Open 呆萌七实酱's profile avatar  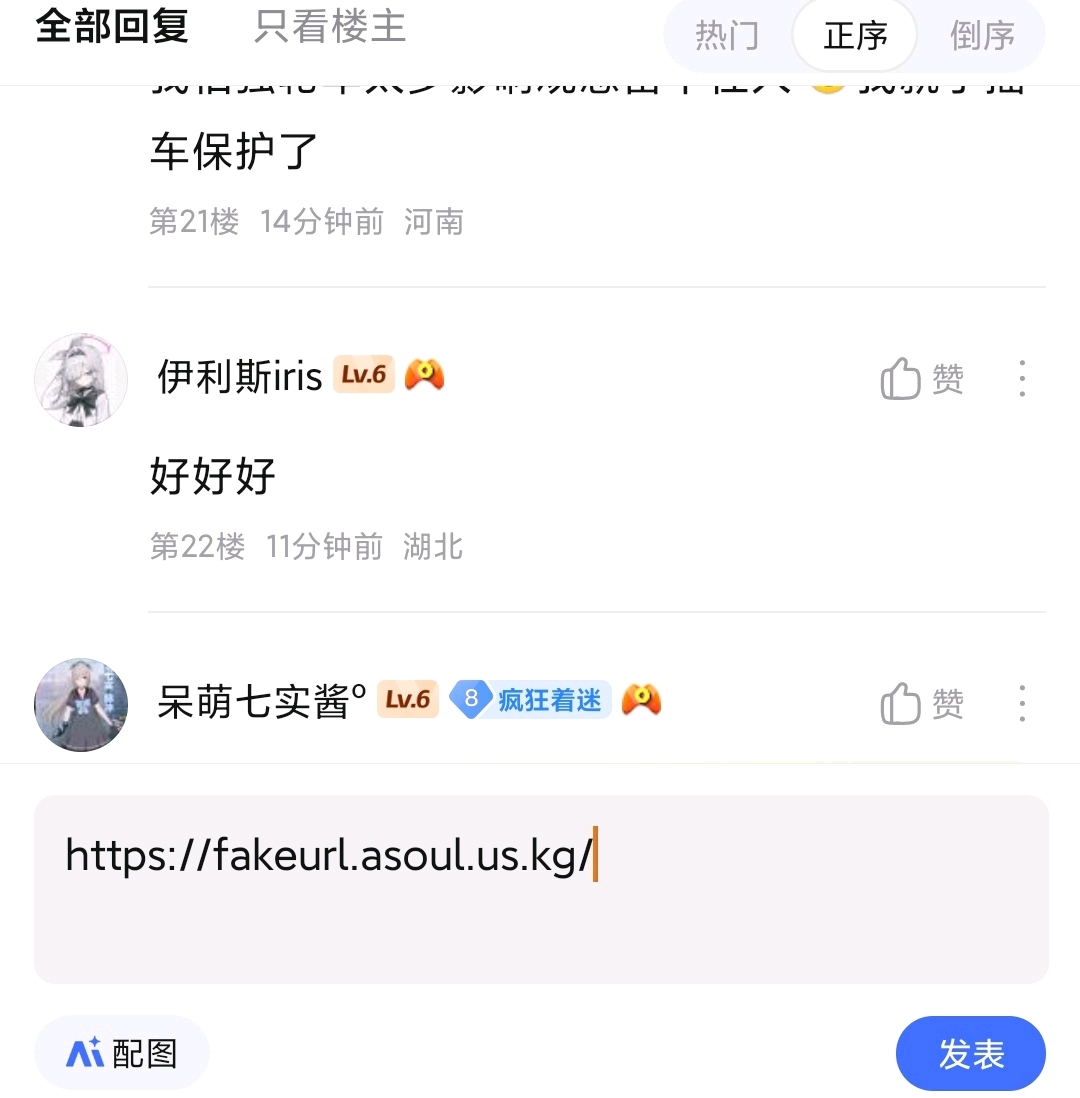[x=81, y=704]
